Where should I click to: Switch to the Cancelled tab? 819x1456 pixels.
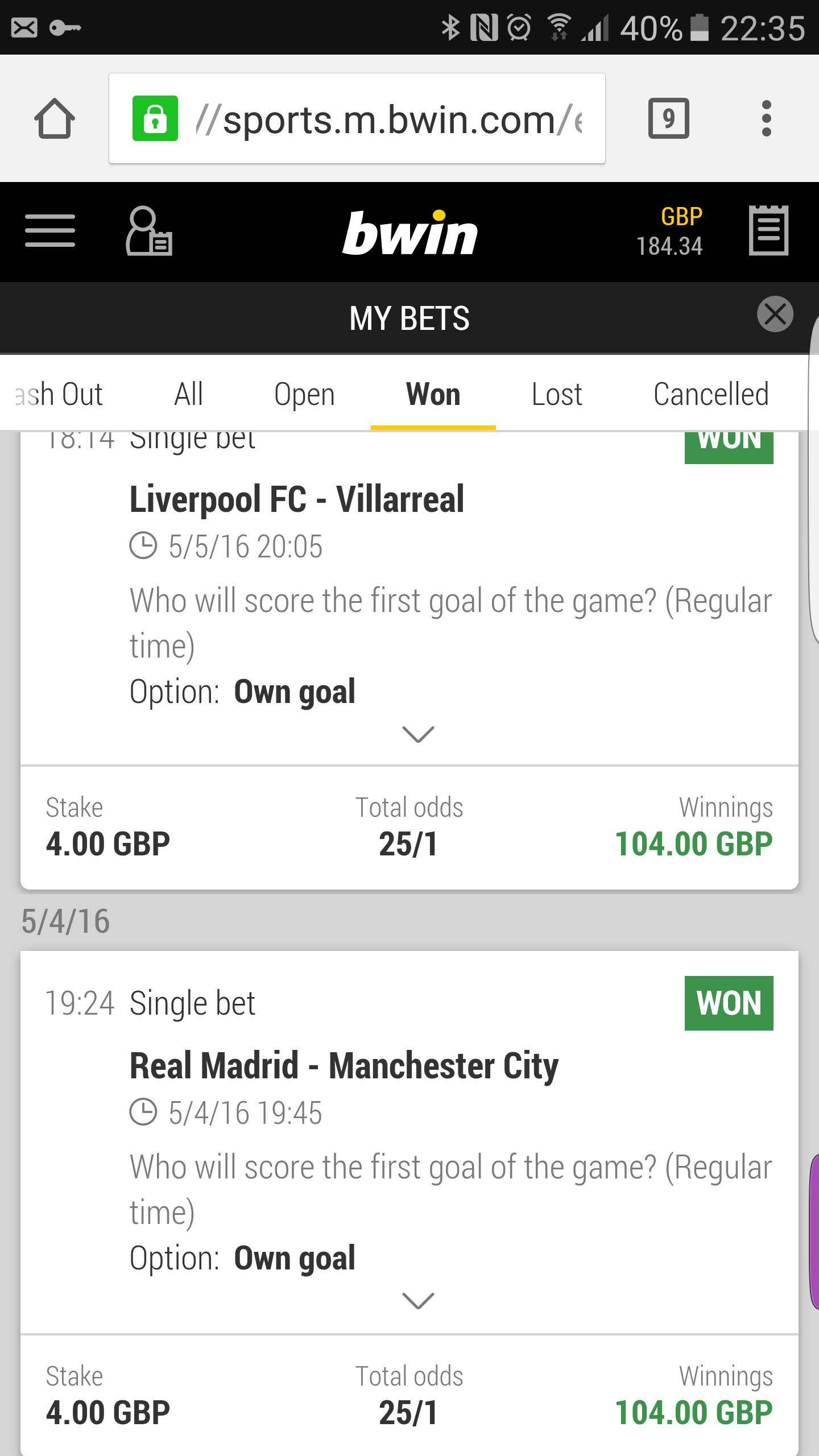point(711,394)
